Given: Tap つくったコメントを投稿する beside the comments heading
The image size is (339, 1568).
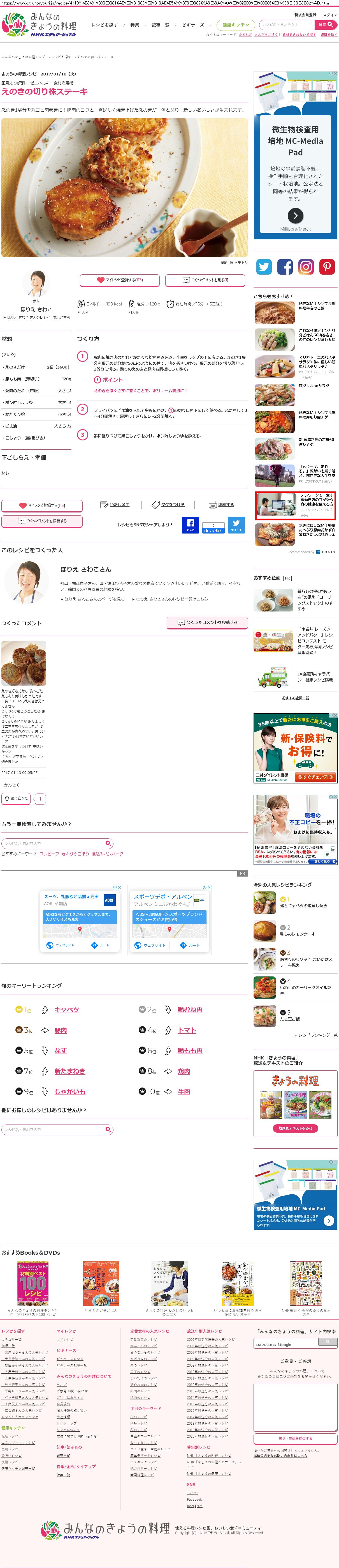Looking at the screenshot, I should point(207,622).
